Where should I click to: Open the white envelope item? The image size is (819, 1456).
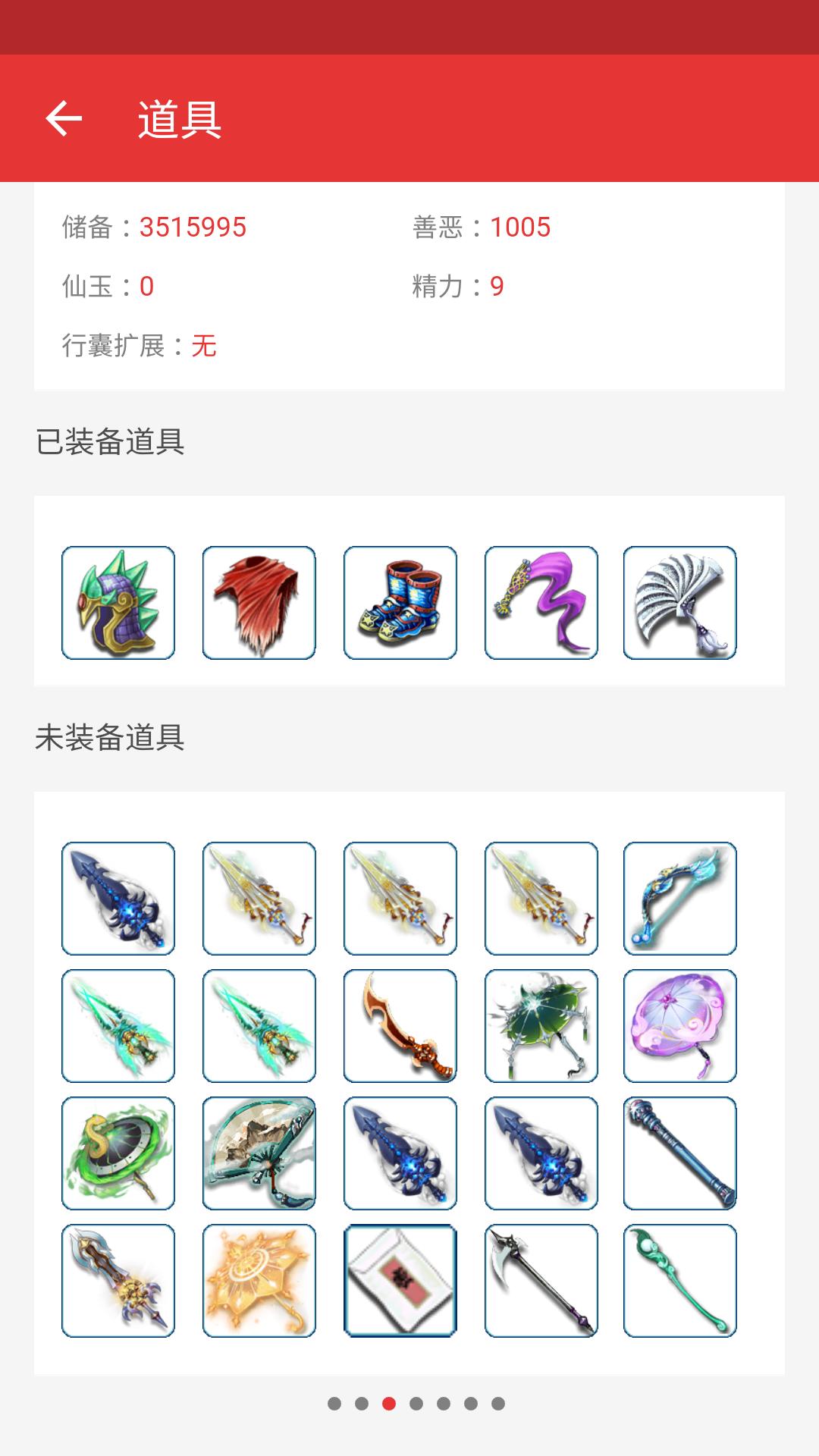pos(400,1281)
